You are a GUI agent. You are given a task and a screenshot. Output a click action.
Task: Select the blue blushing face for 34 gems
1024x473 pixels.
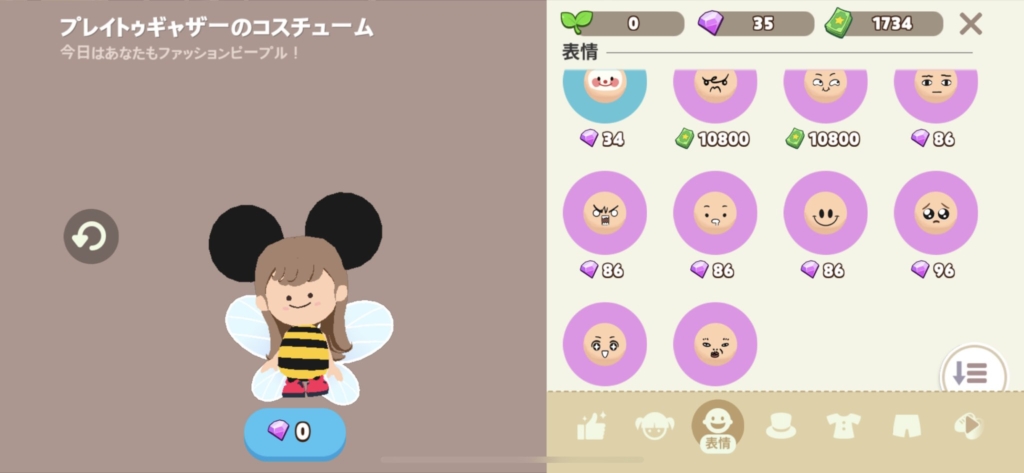(x=605, y=90)
